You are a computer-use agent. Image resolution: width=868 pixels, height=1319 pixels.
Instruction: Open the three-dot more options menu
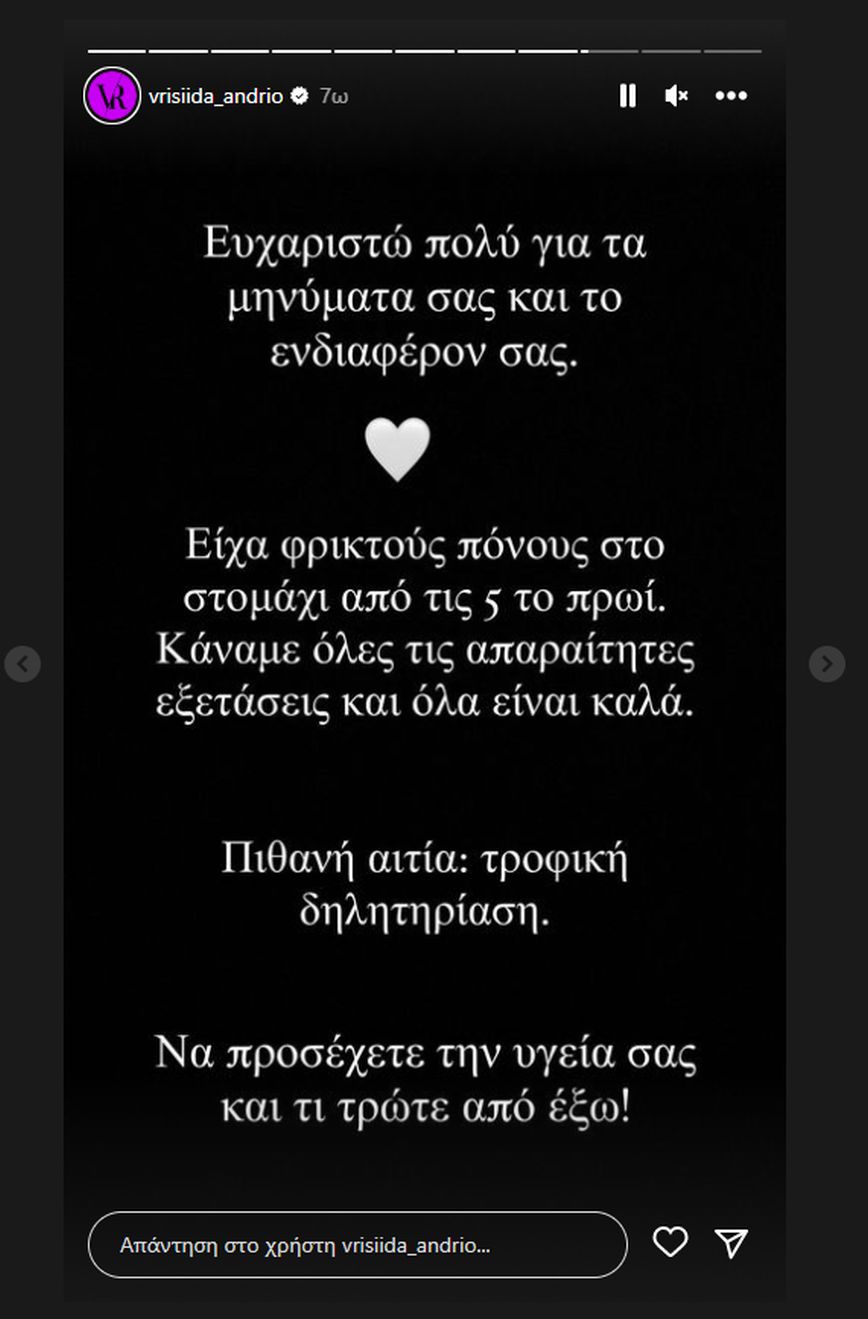(x=731, y=96)
